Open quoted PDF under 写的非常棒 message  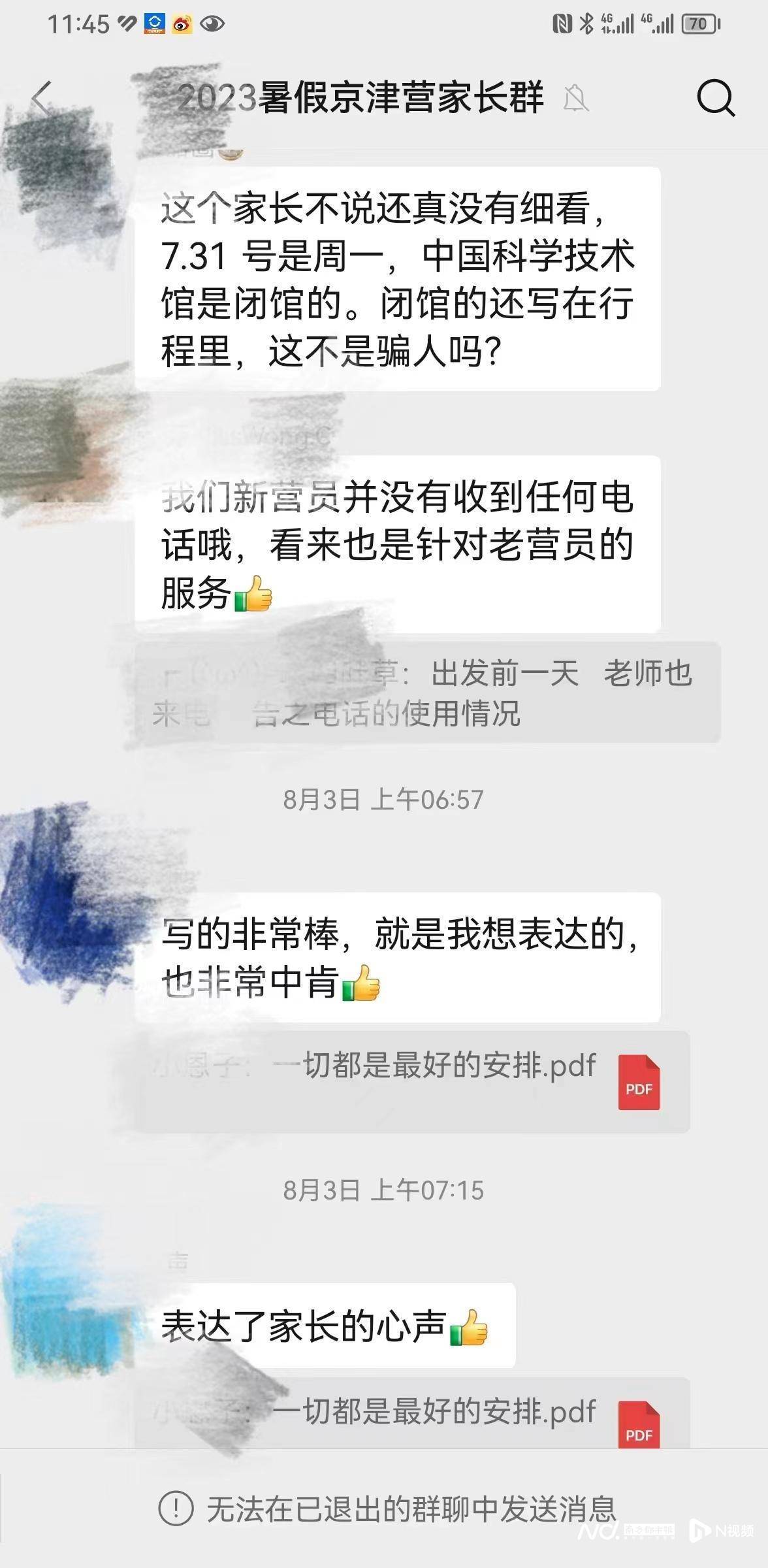click(x=413, y=1082)
